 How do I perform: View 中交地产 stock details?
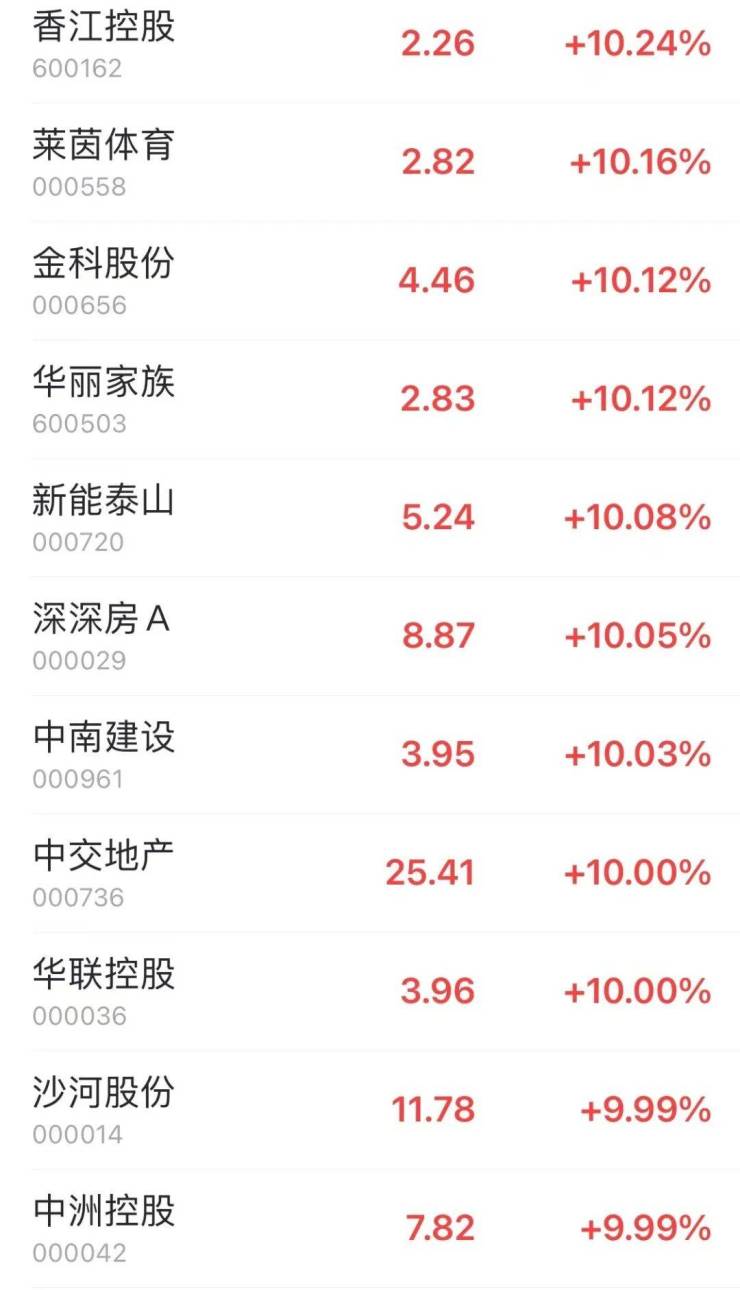[370, 873]
